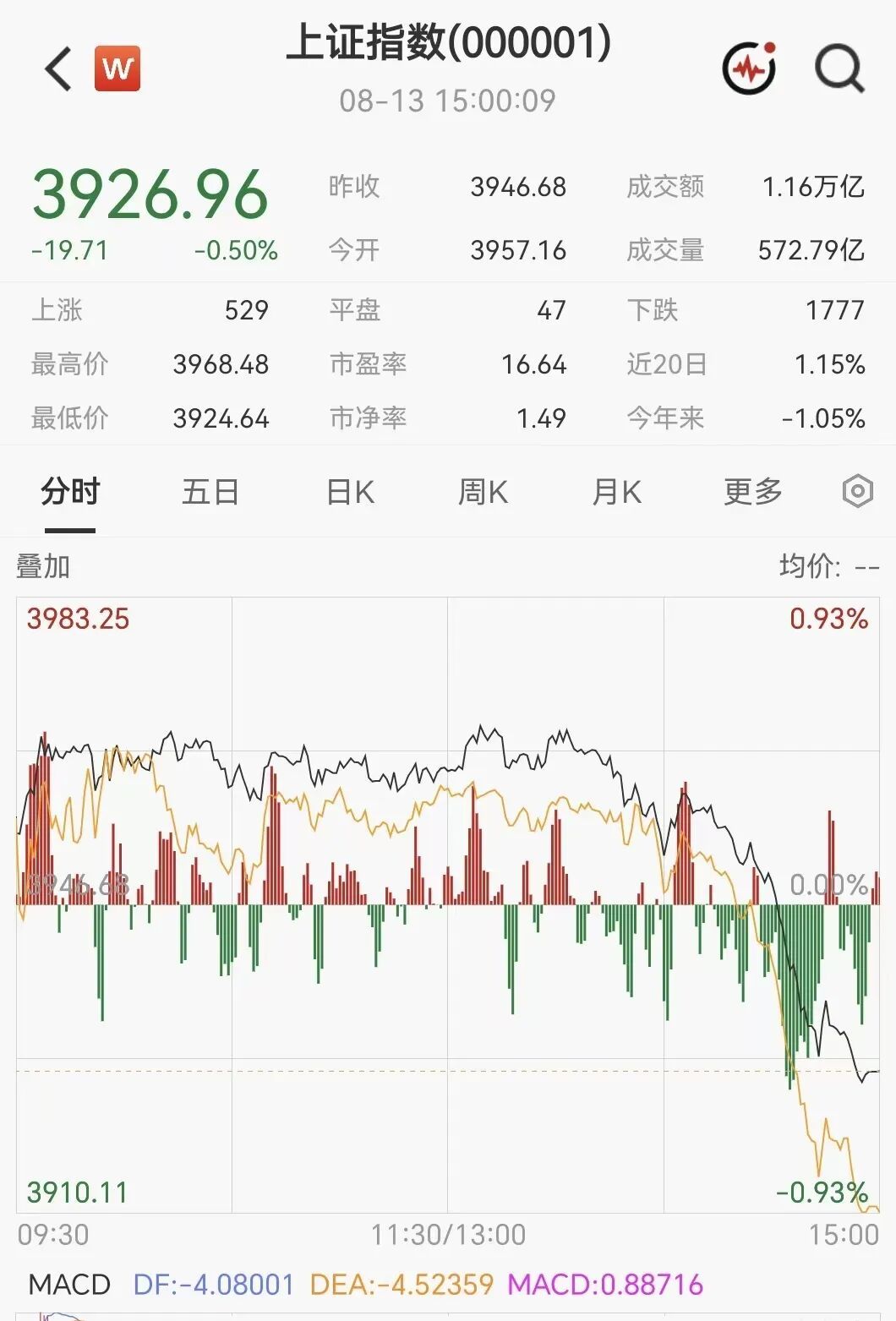Viewport: 896px width, 1321px height.
Task: Tap MACD indicator label to switch indicator
Action: click(69, 1285)
